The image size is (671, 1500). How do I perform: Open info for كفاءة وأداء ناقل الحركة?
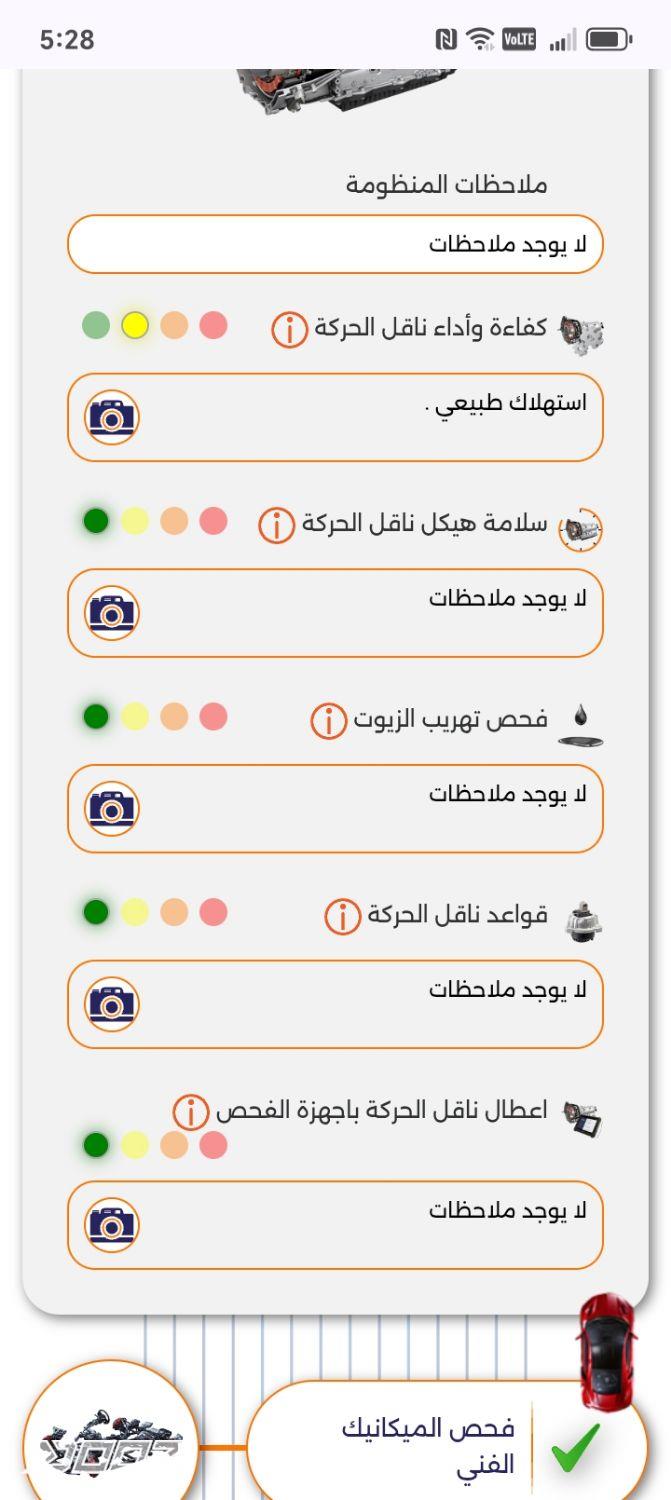pos(290,328)
